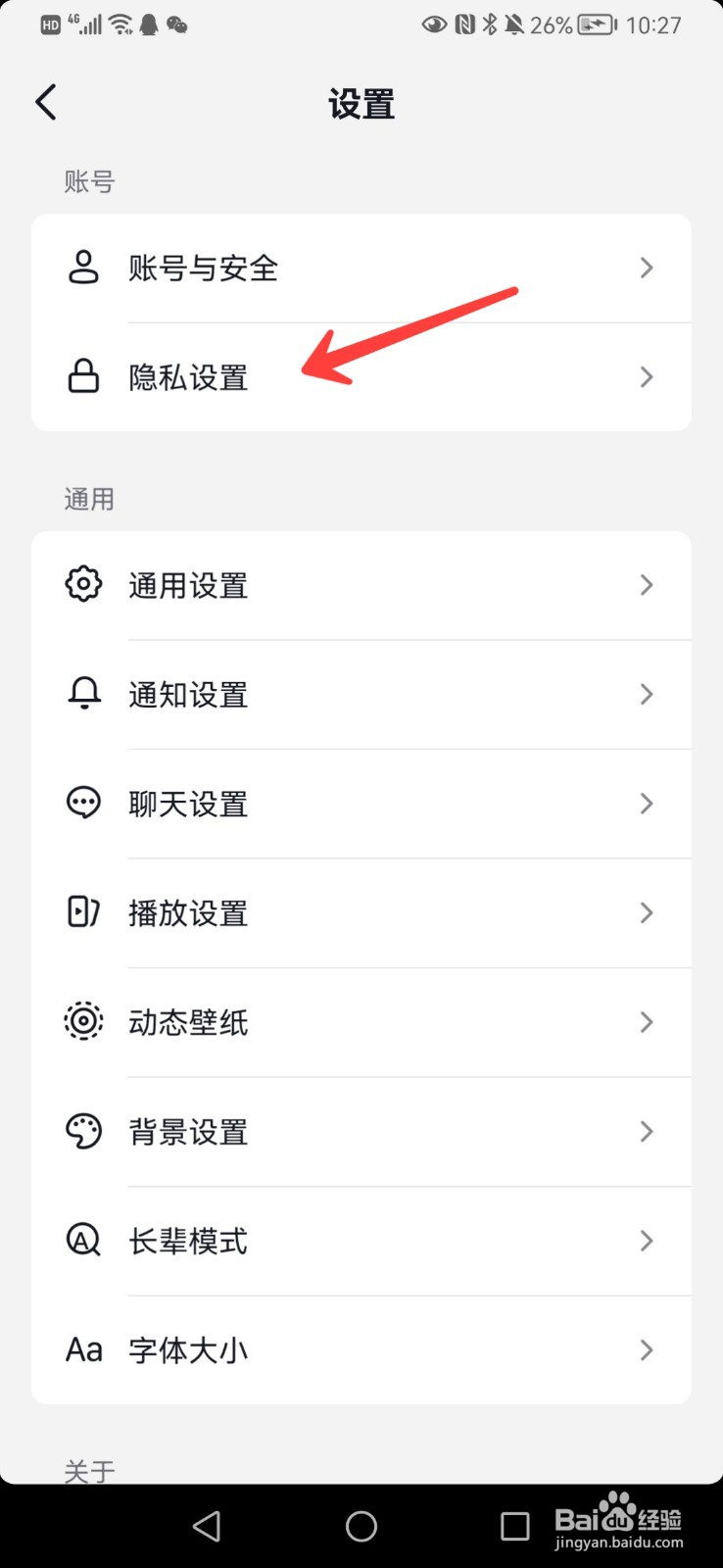Tap the system home button
This screenshot has width=723, height=1568.
[x=361, y=1526]
